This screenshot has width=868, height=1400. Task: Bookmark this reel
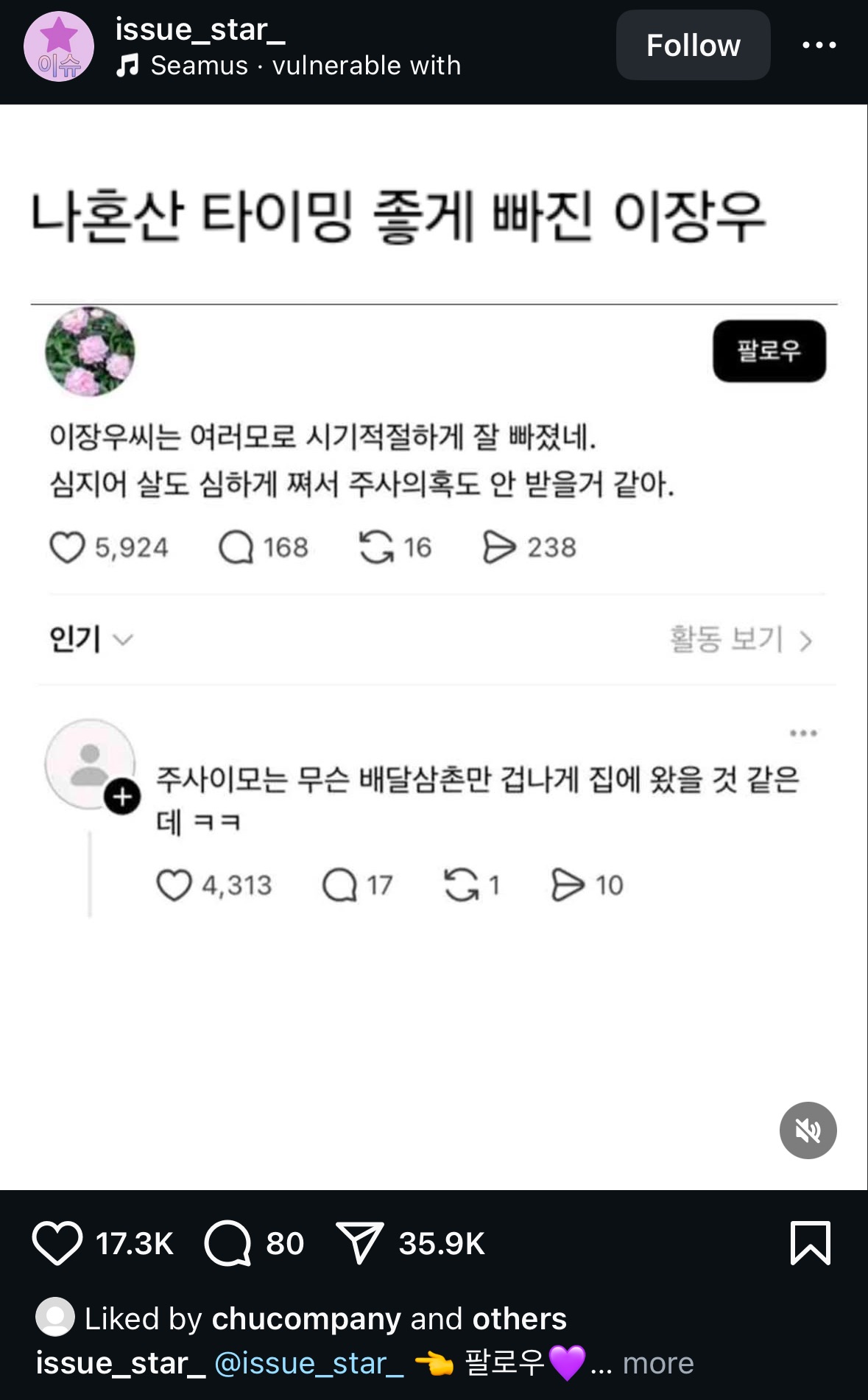click(810, 1243)
